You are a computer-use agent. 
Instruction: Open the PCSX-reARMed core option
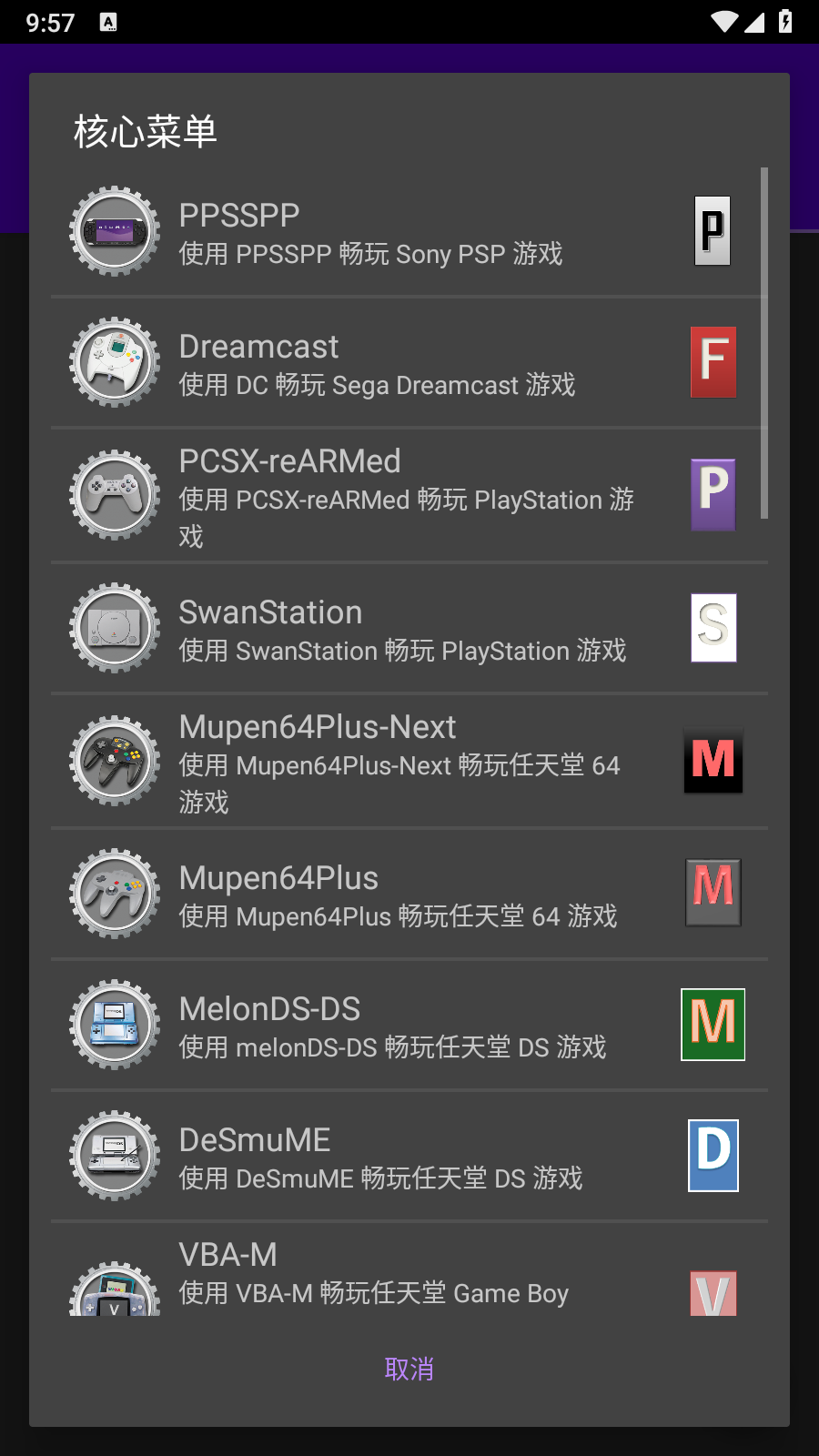click(x=409, y=495)
